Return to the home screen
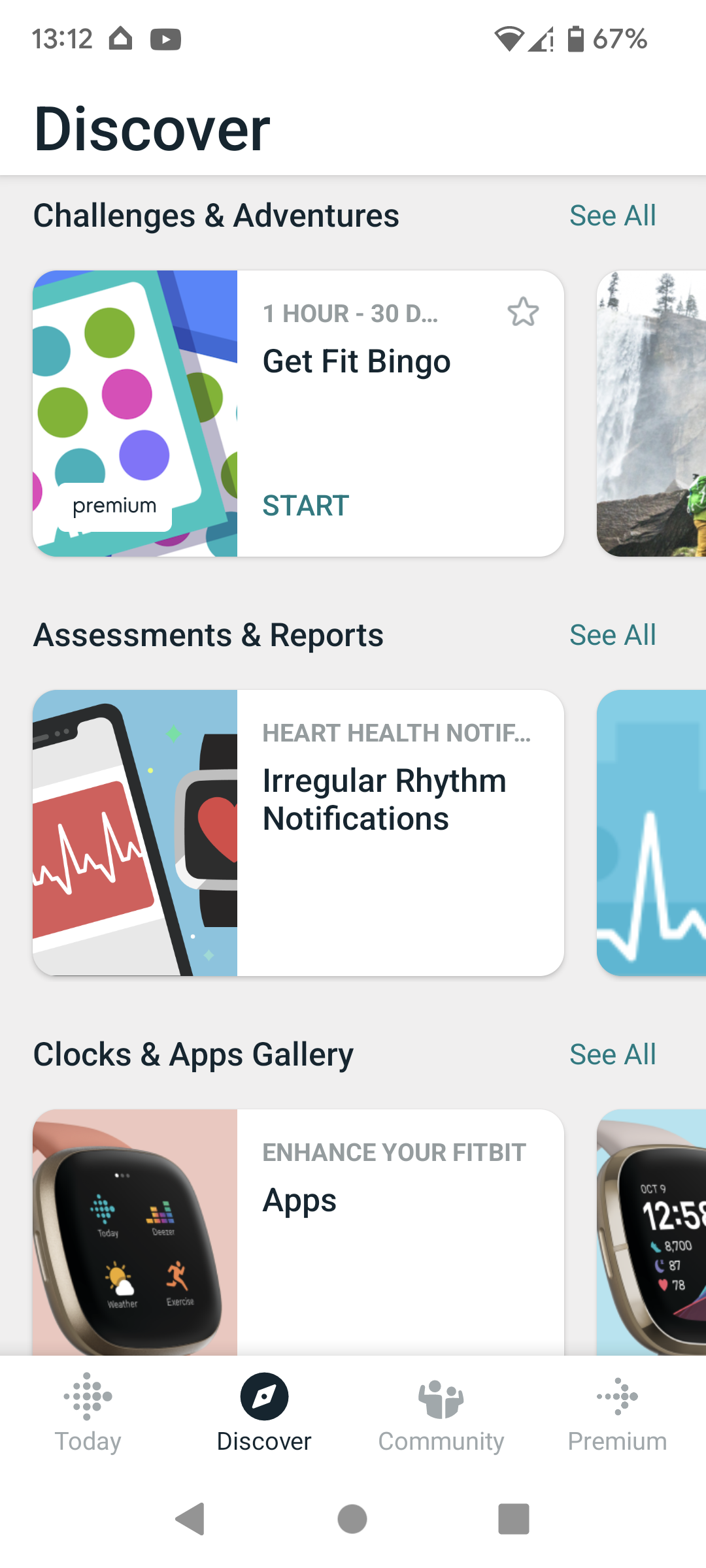 [x=352, y=1518]
